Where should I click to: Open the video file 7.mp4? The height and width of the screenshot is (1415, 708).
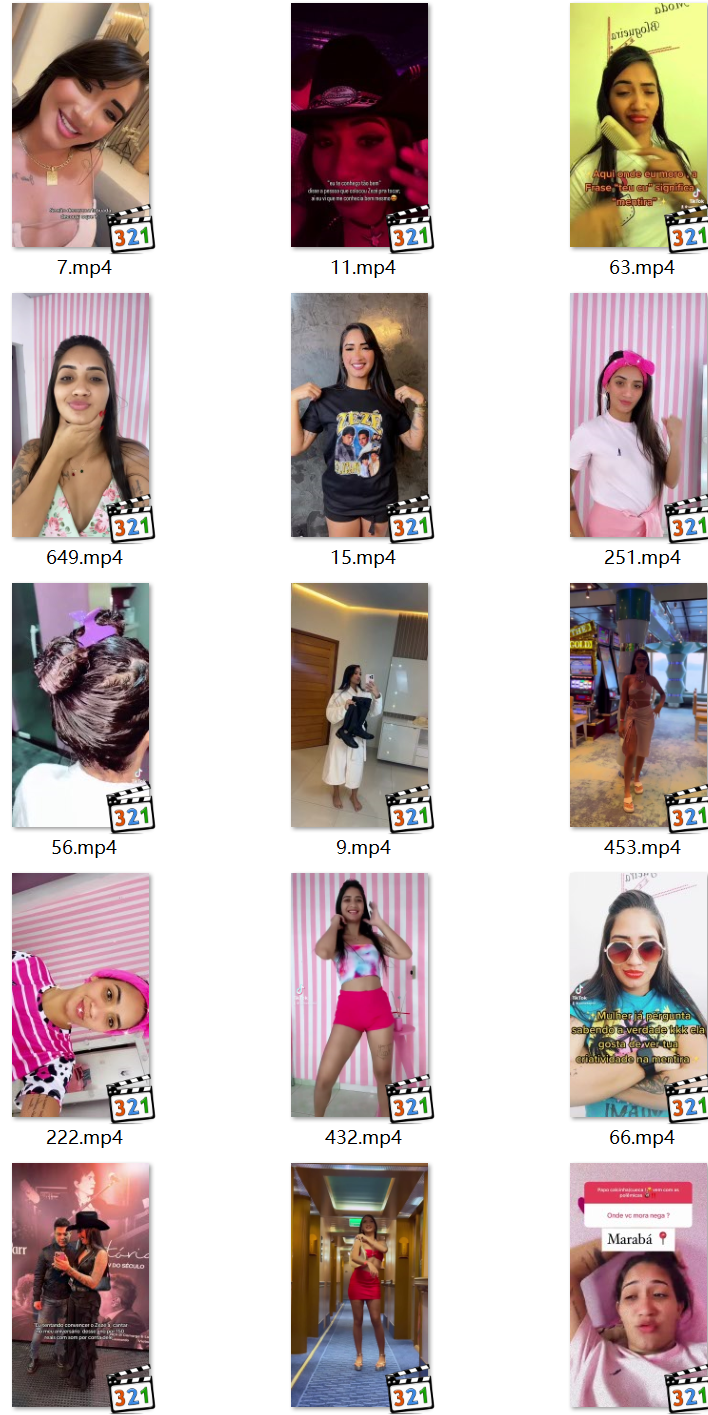pos(81,125)
